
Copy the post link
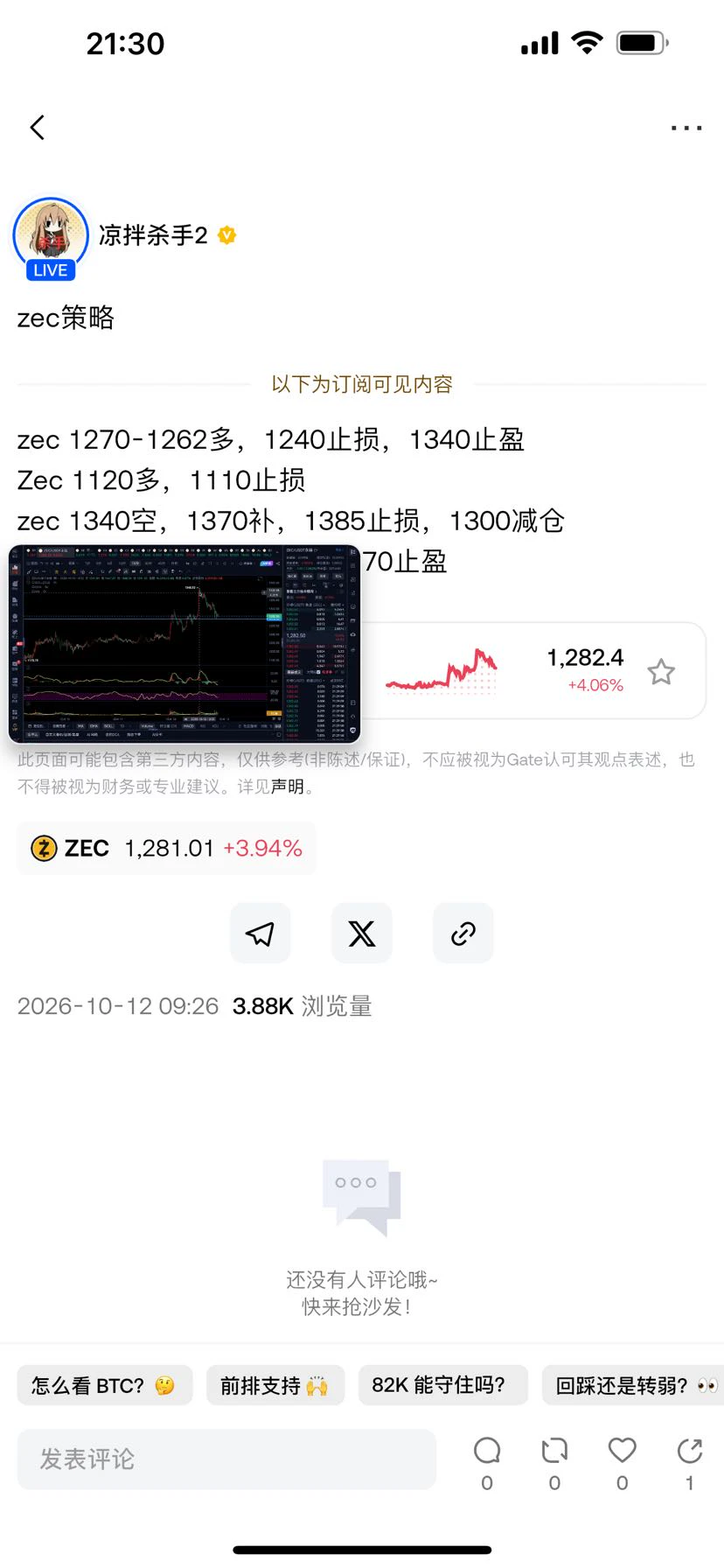click(463, 934)
